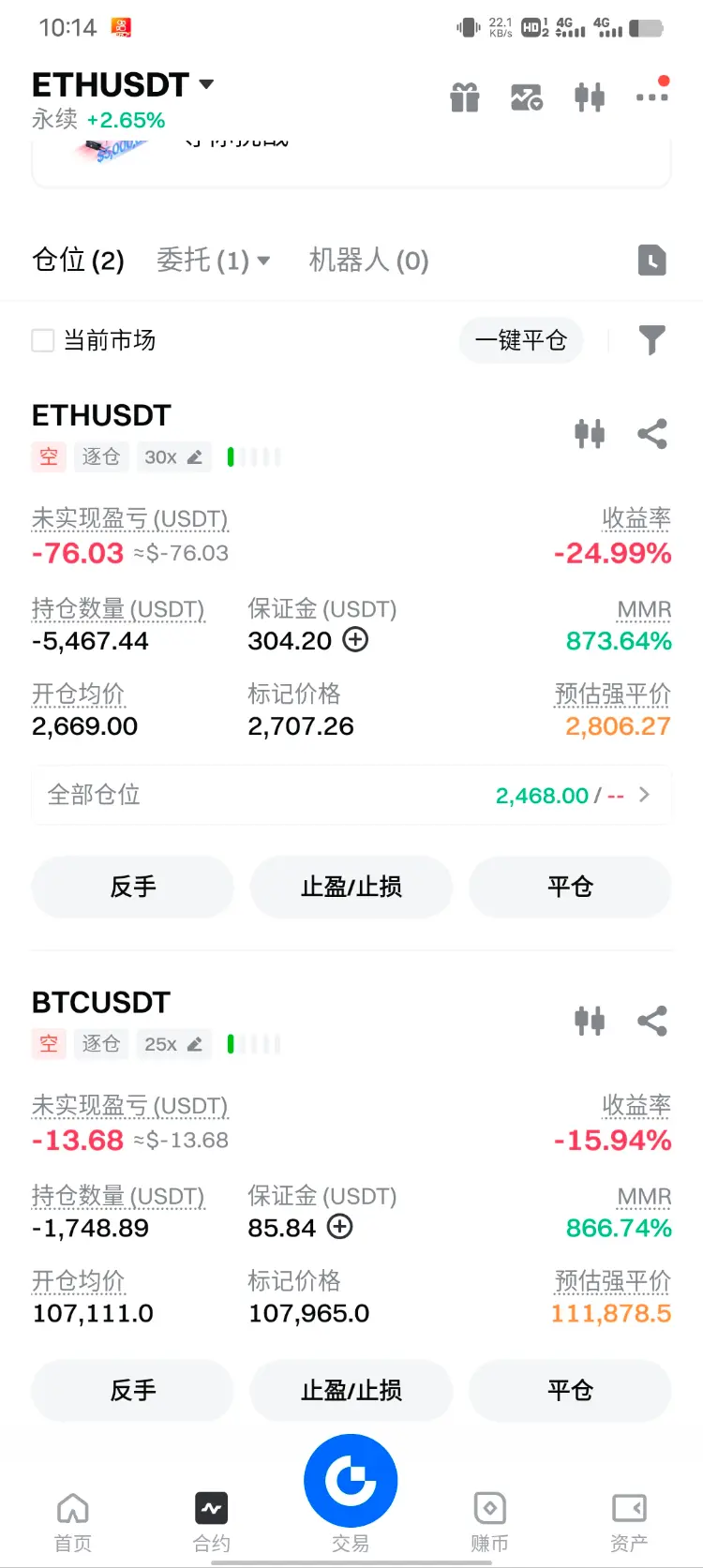The image size is (703, 1568).
Task: Switch to the 资产 tab
Action: click(629, 1522)
